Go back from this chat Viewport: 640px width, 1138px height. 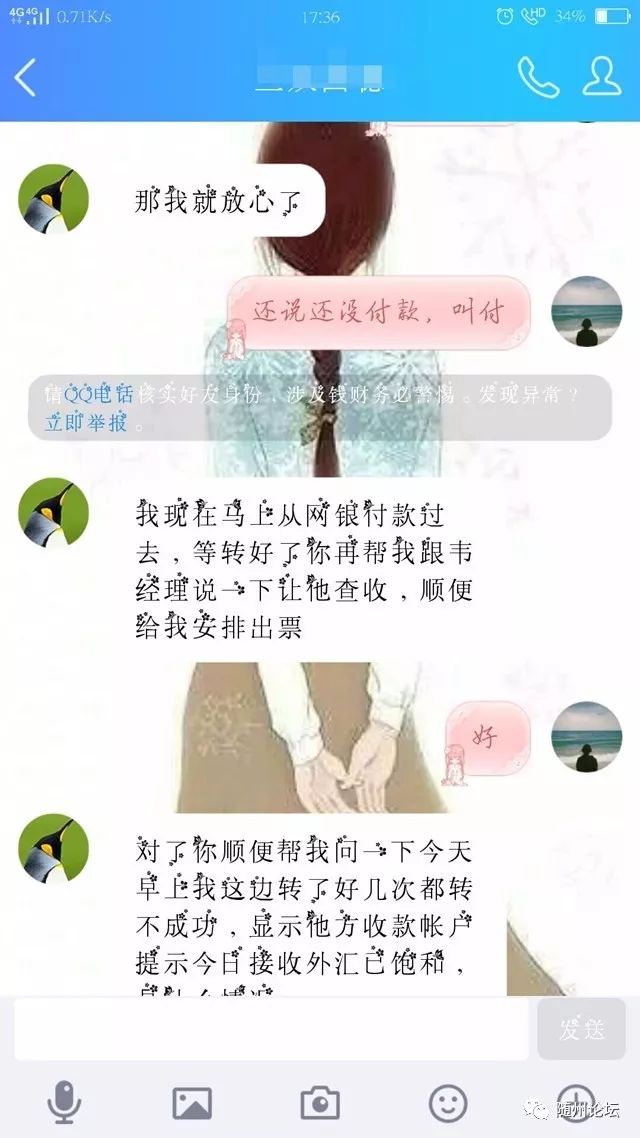coord(26,77)
